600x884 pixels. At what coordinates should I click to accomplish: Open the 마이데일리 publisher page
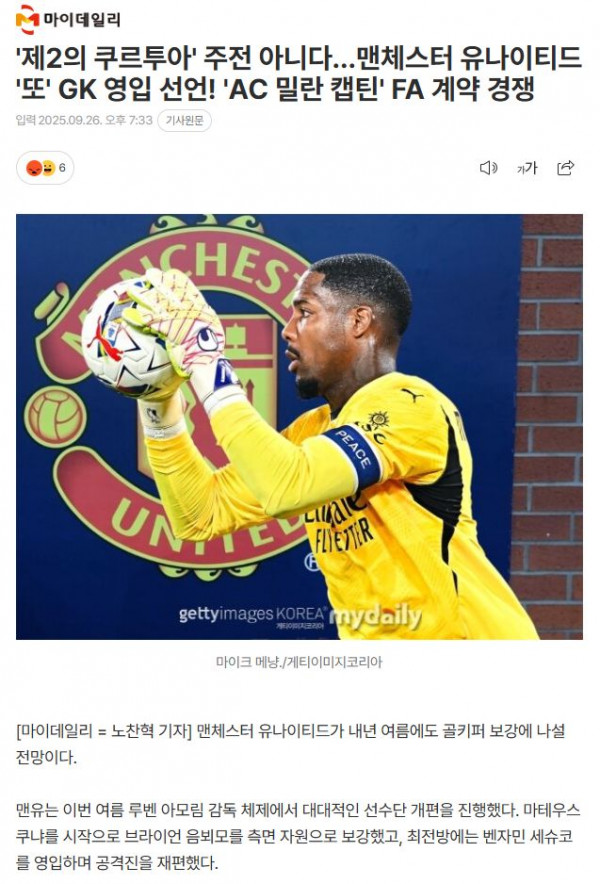click(x=68, y=18)
